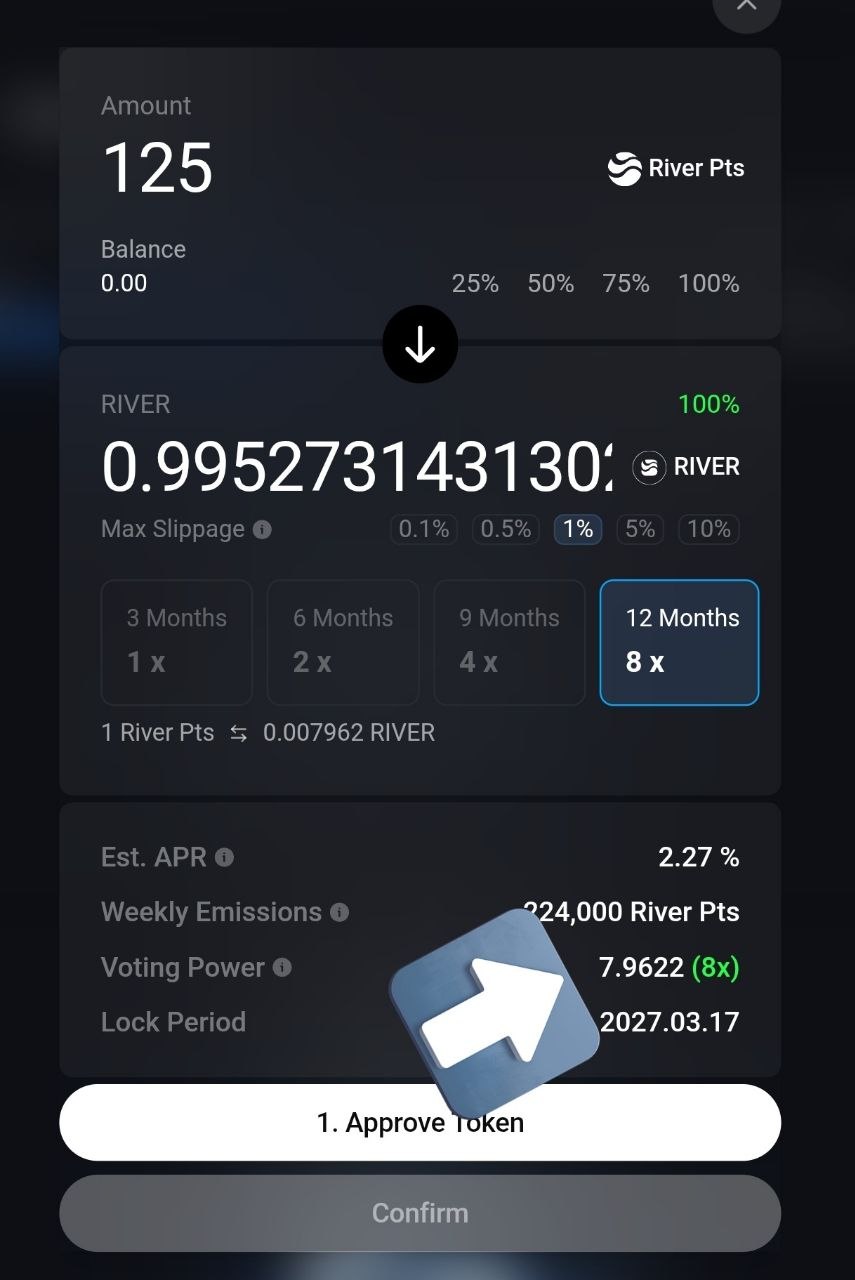Viewport: 855px width, 1280px height.
Task: Select 0.5% max slippage
Action: (x=506, y=529)
